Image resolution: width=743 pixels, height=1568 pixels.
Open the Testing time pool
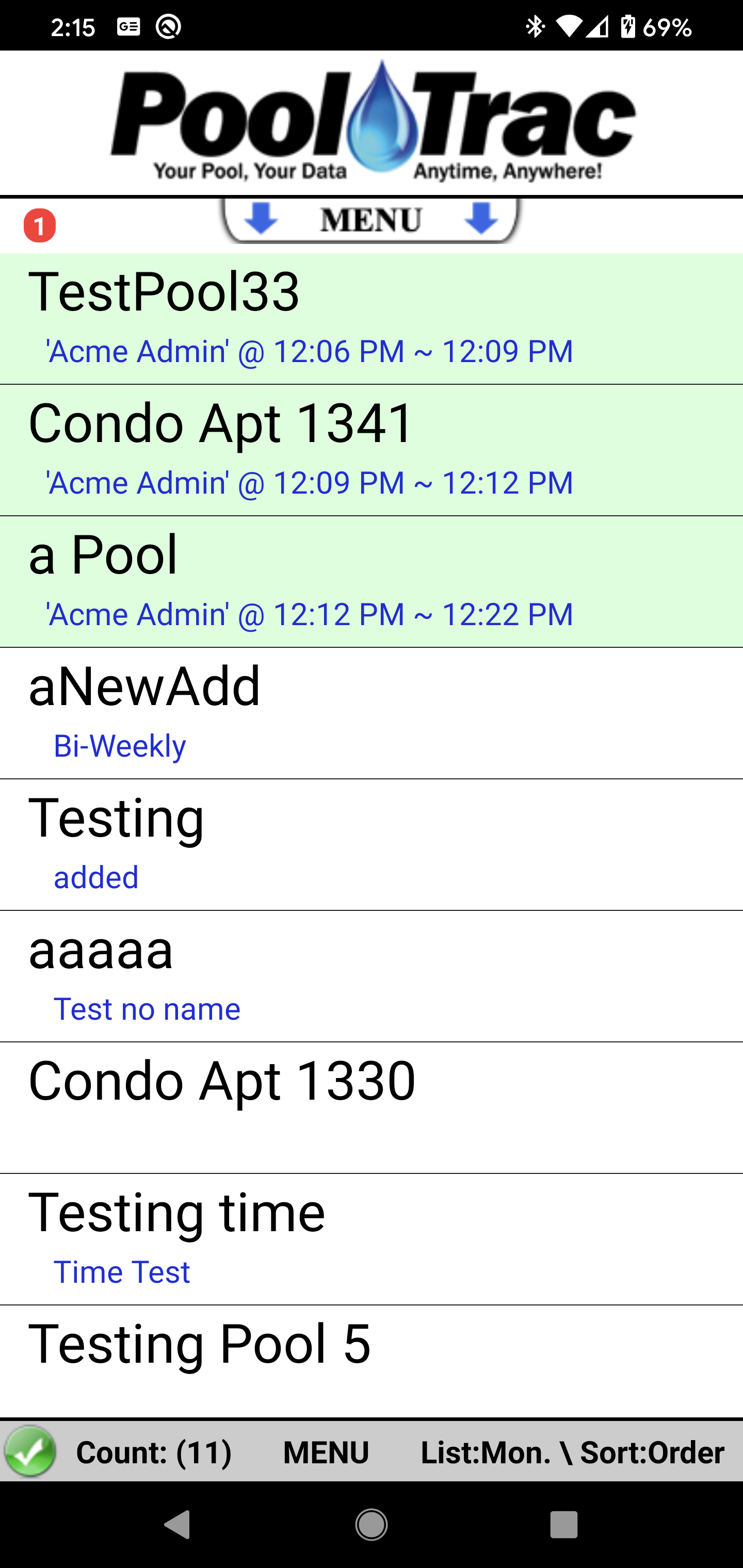[x=372, y=1239]
